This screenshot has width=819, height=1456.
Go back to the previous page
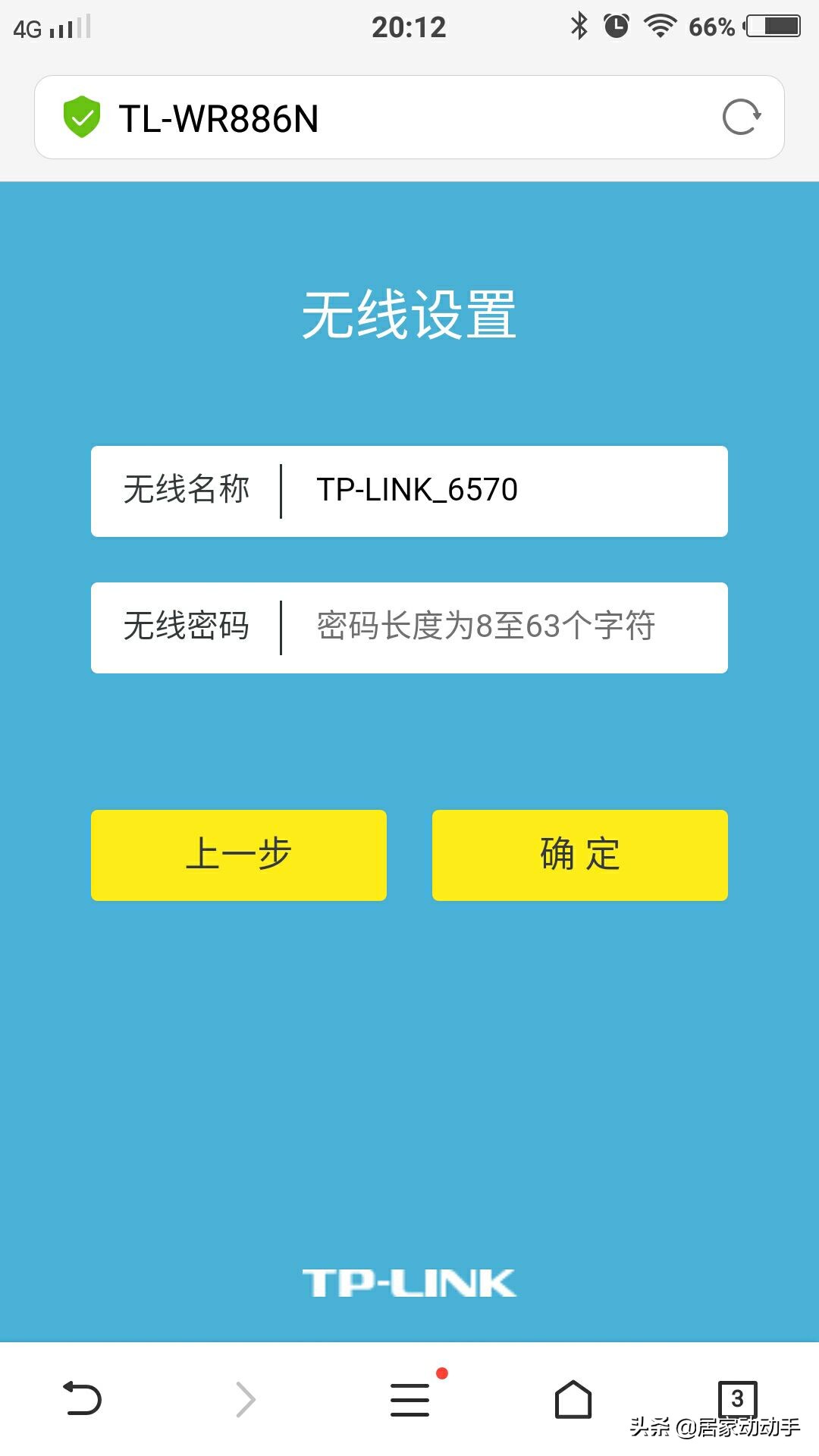(82, 1399)
